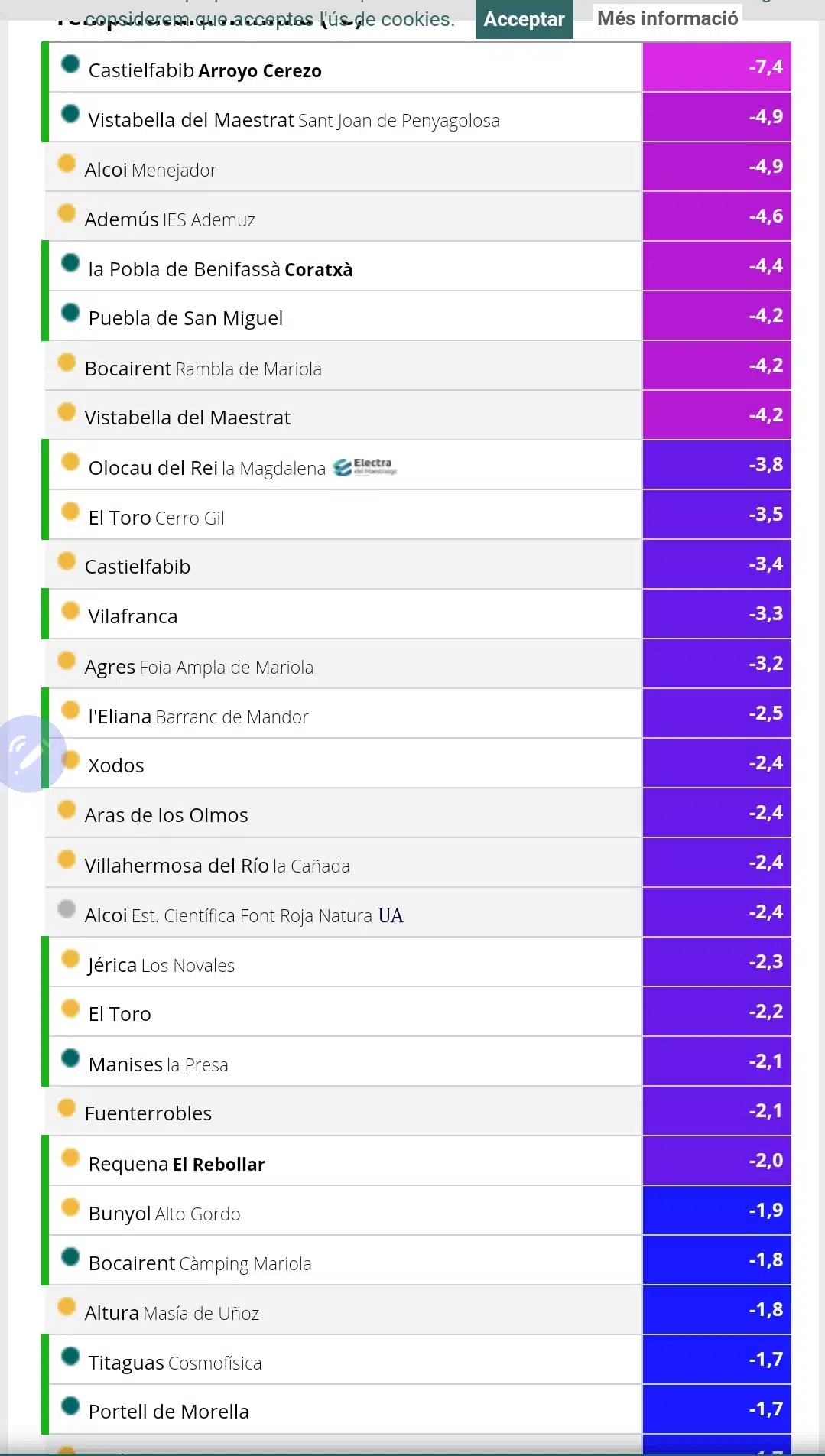Open the Jérica Los Novales row
The width and height of the screenshot is (825, 1456).
point(416,962)
